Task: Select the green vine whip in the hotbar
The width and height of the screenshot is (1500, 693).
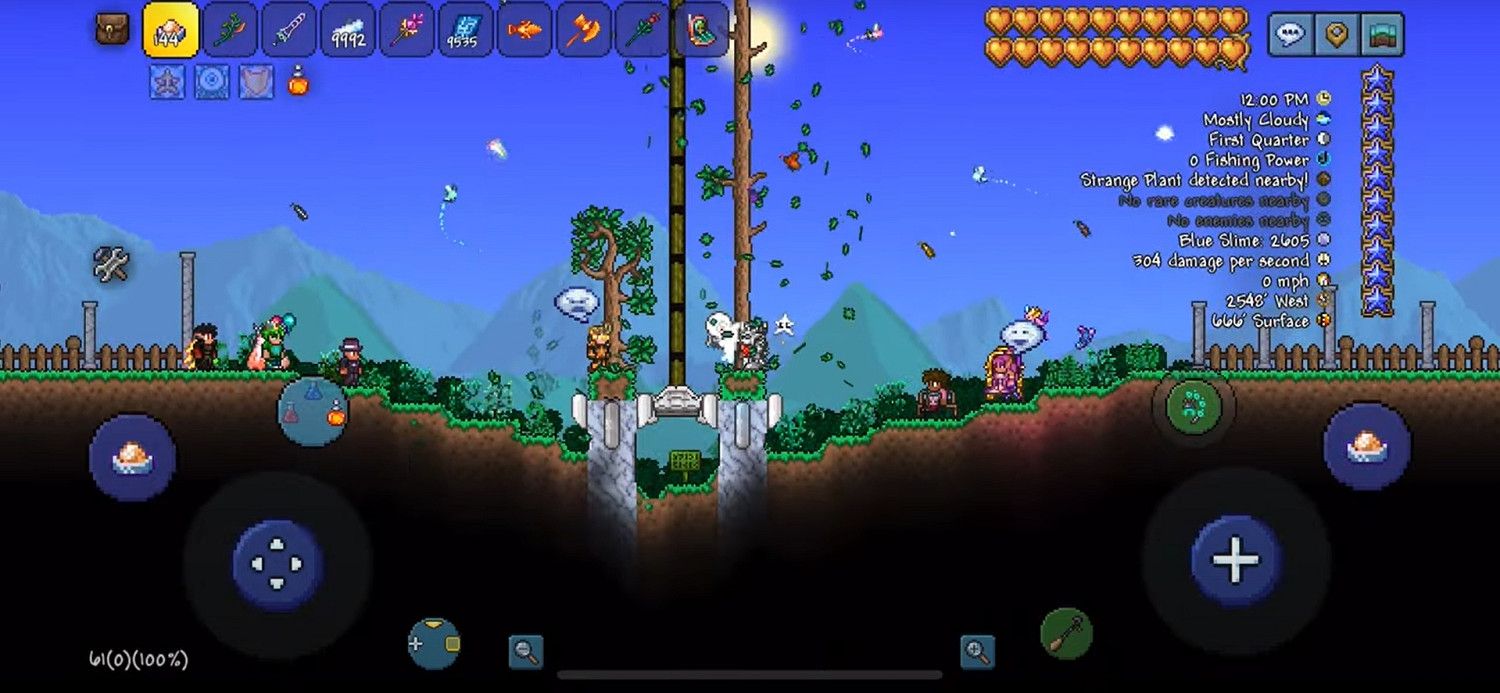Action: point(230,30)
